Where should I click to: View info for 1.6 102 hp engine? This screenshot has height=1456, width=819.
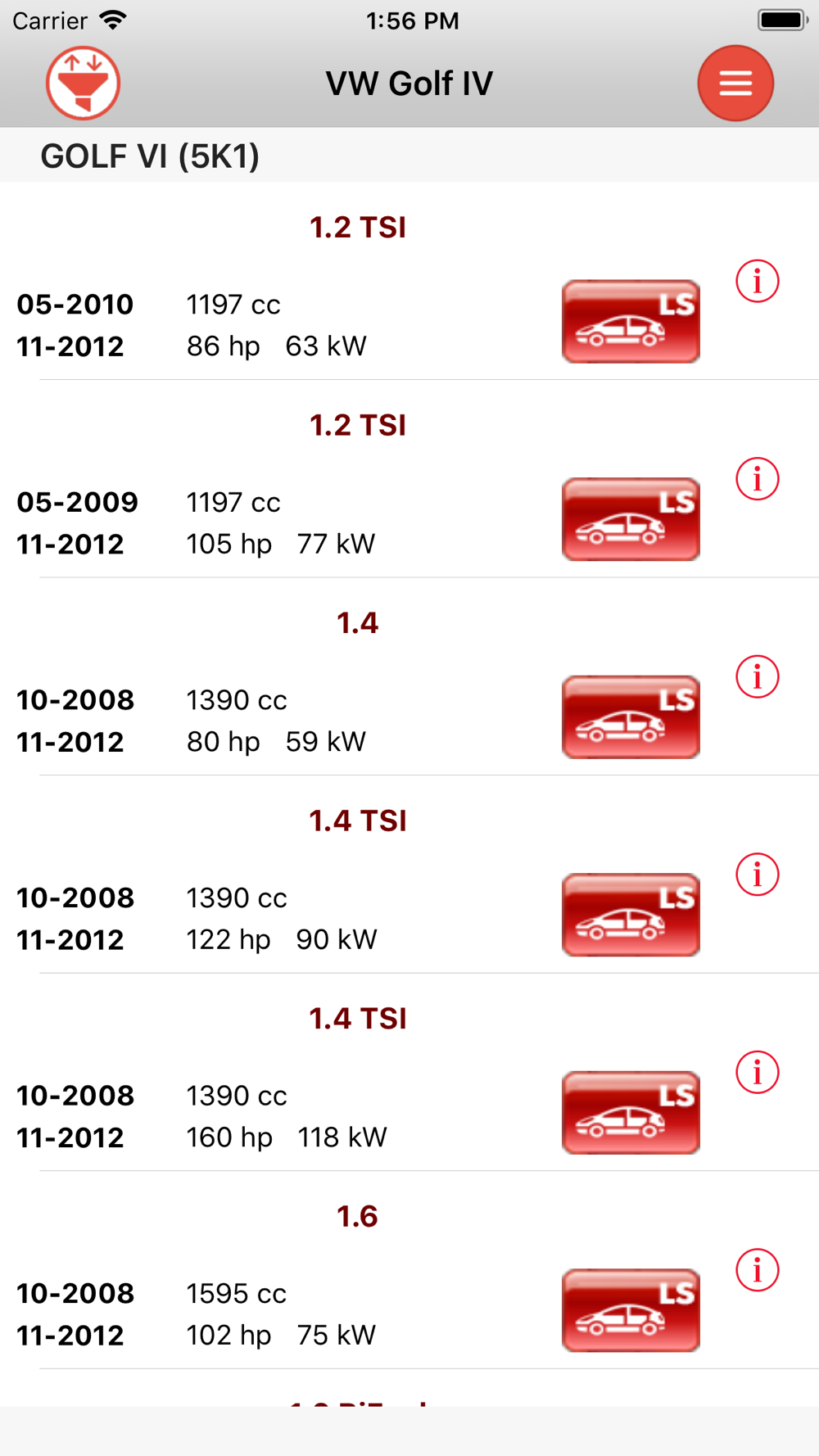(757, 1270)
